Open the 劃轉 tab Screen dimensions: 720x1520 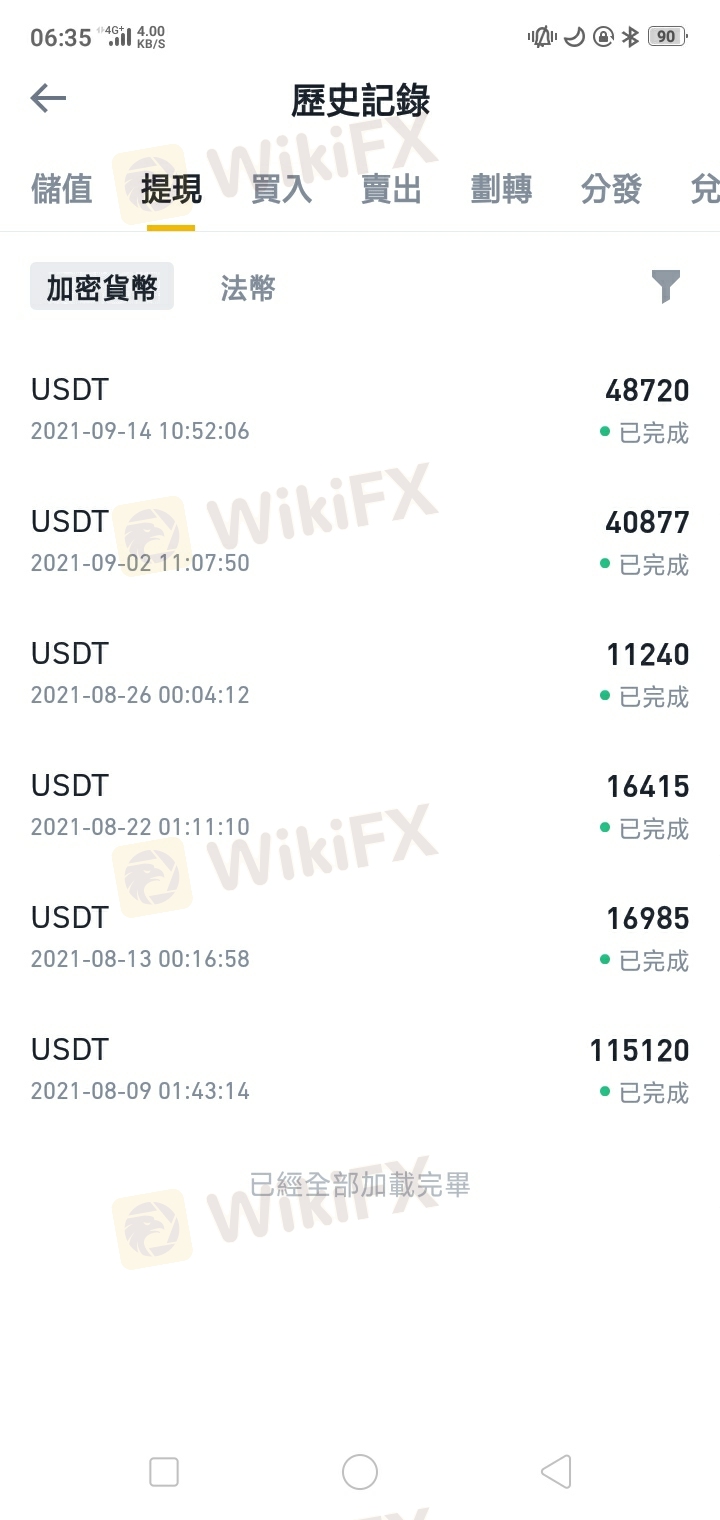pyautogui.click(x=501, y=188)
